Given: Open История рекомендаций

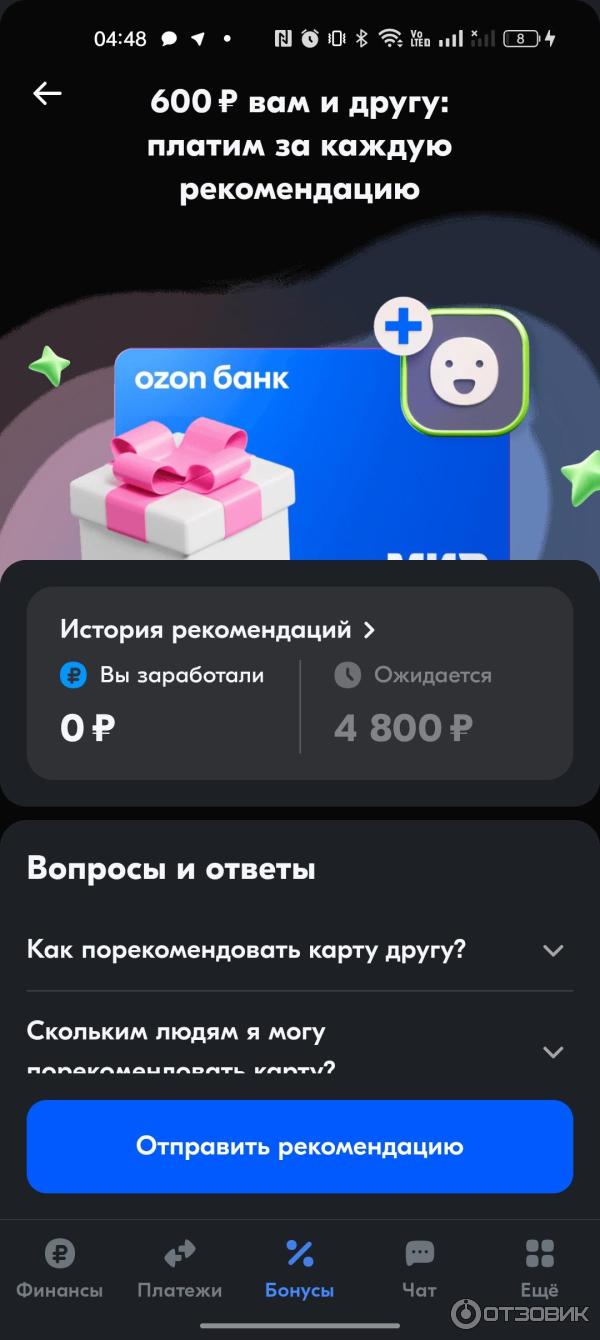Looking at the screenshot, I should [217, 630].
